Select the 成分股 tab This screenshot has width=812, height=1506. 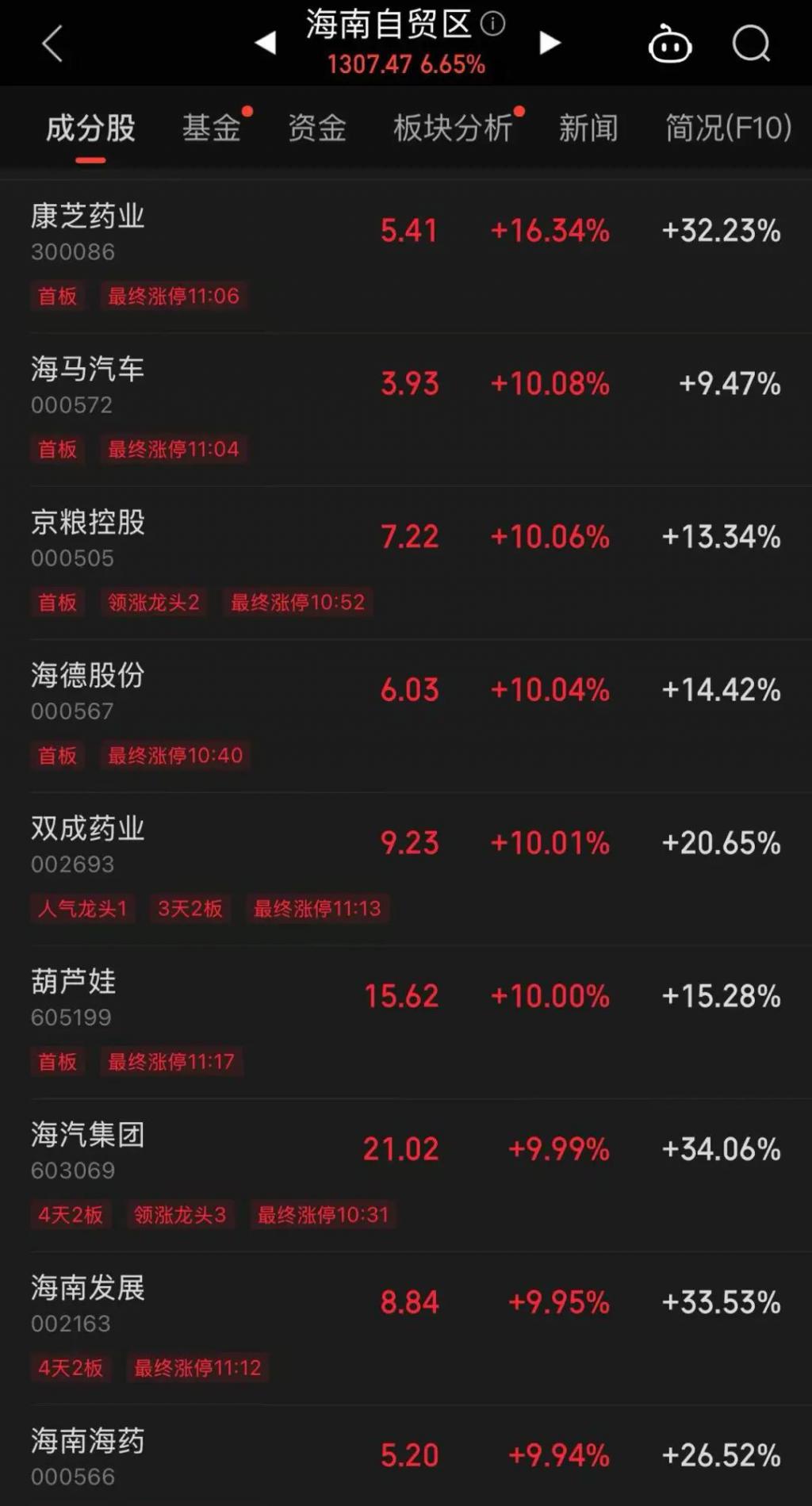click(x=90, y=128)
